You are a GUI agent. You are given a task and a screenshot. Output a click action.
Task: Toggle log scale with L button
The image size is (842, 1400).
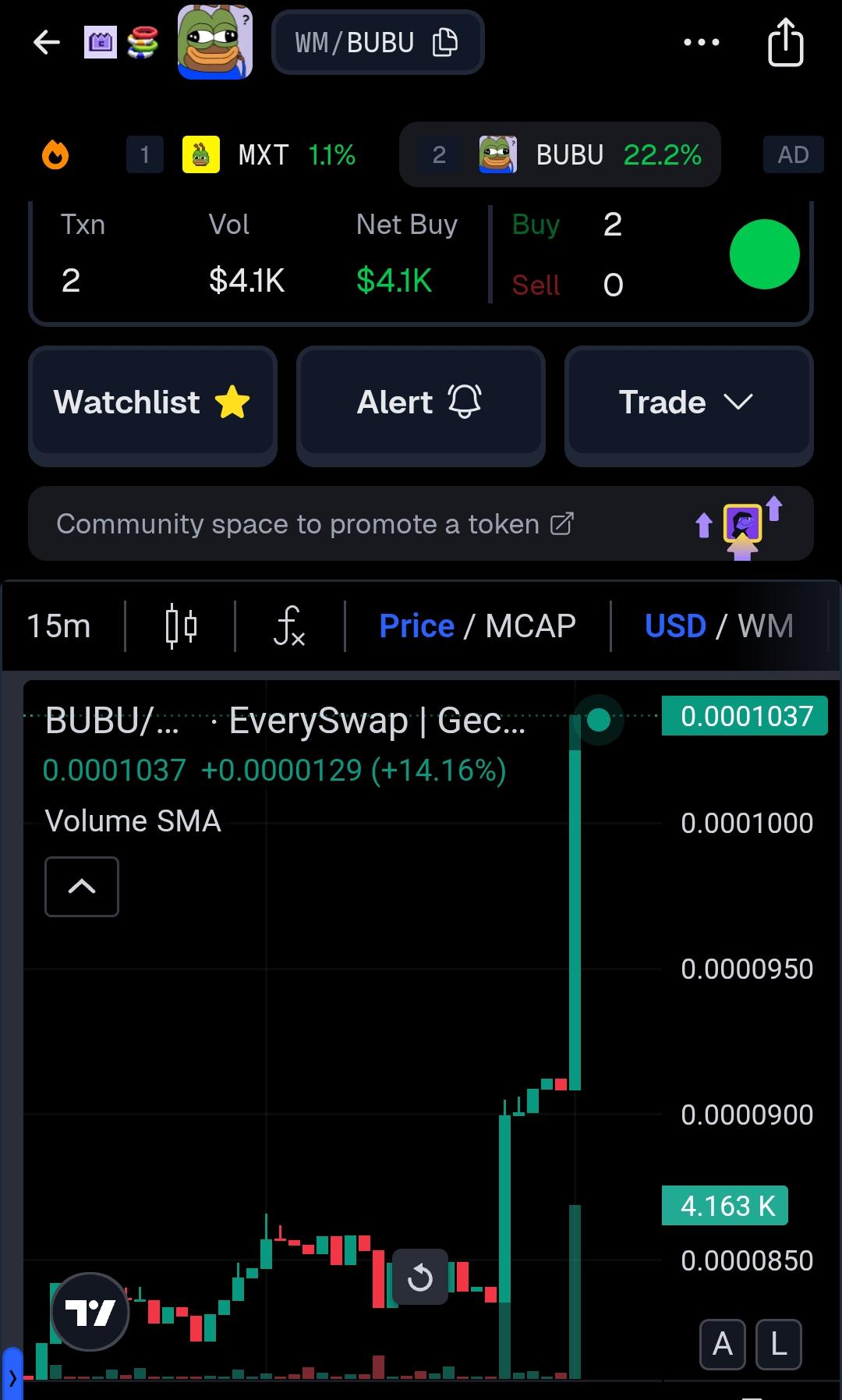point(779,1344)
